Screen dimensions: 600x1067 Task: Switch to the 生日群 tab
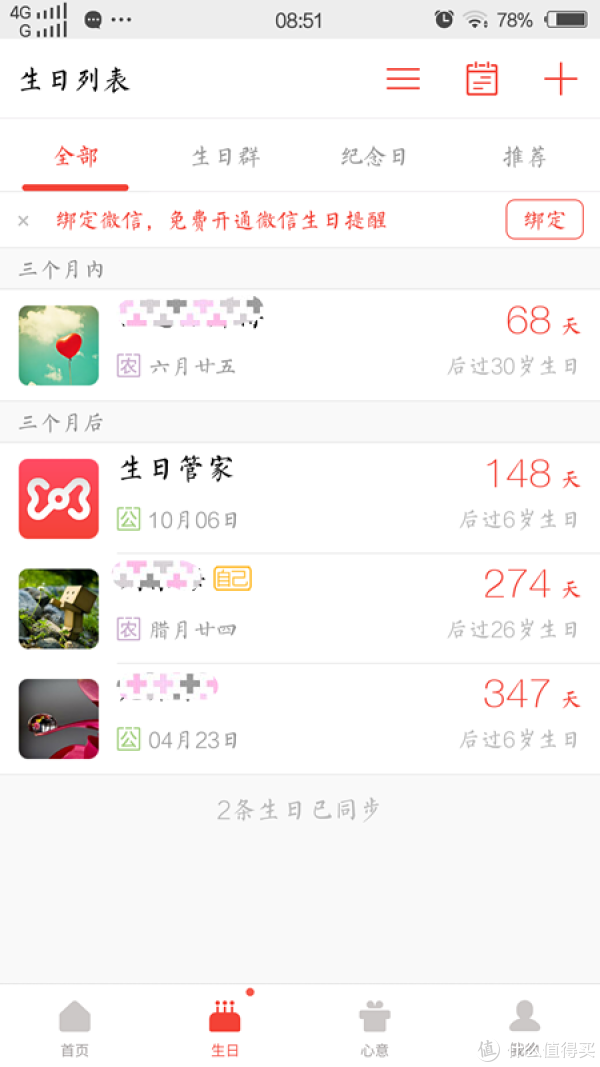(226, 157)
